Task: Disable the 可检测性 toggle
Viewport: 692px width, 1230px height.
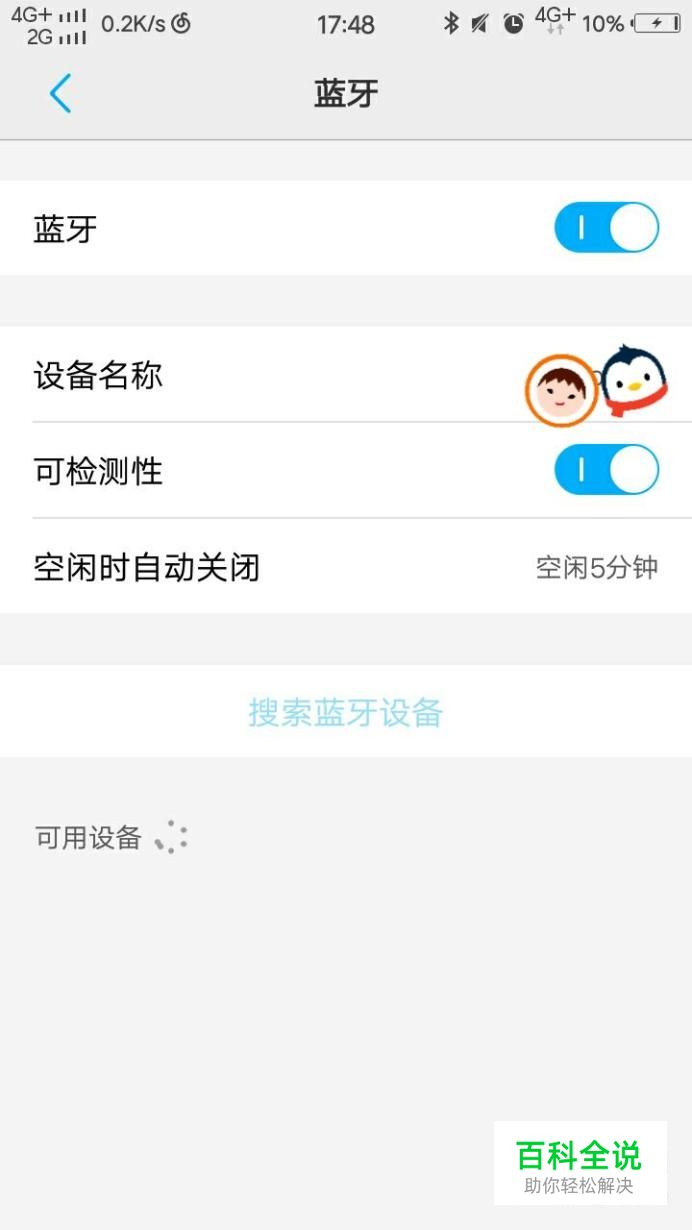Action: 606,471
